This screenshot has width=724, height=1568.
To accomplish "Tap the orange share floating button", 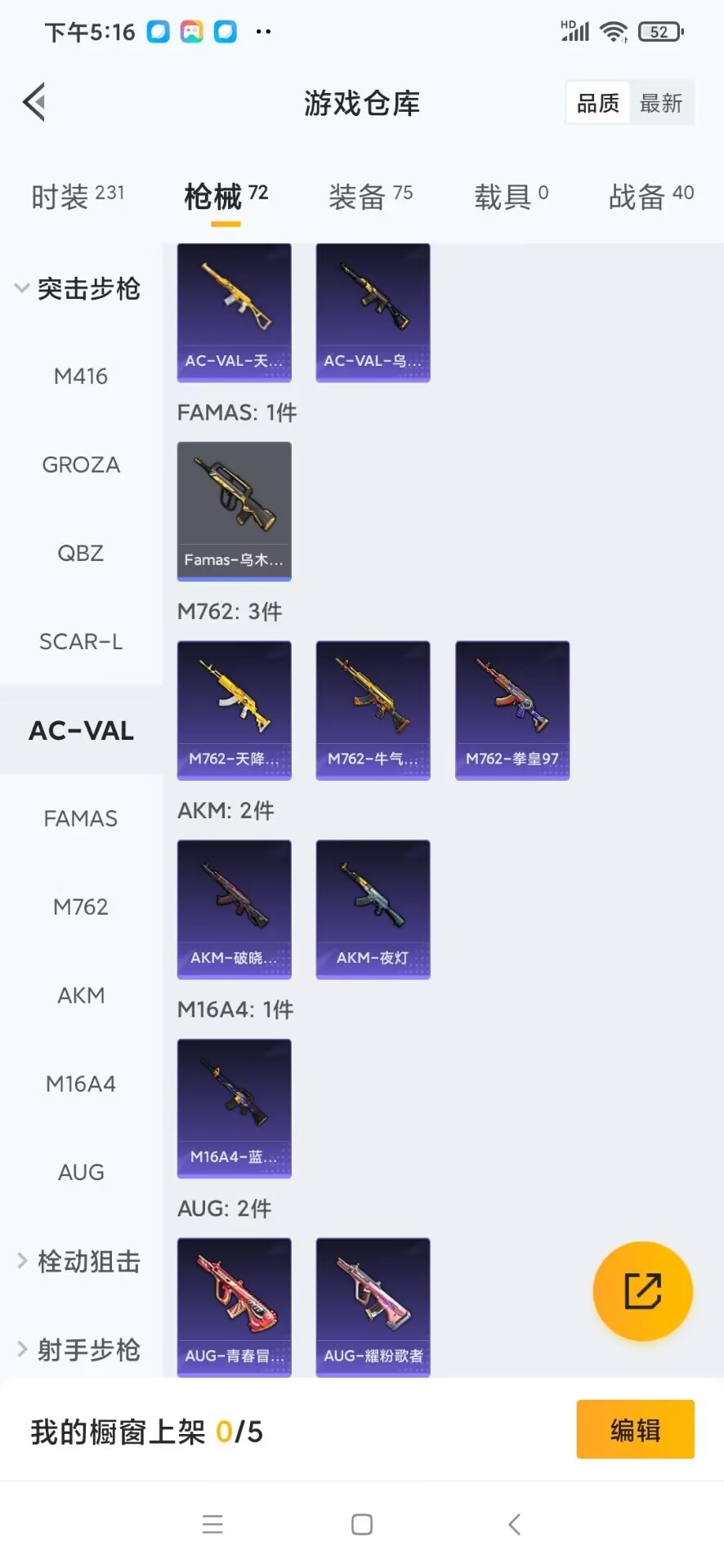I will [642, 1291].
